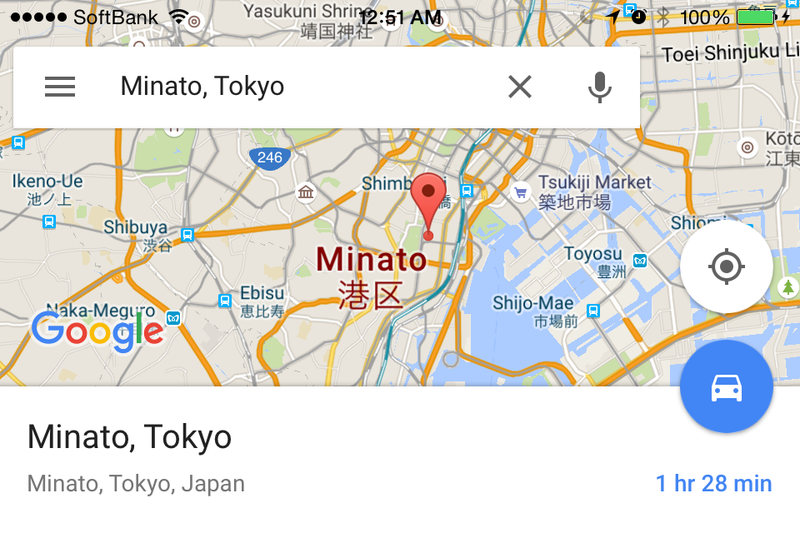This screenshot has height=533, width=800.
Task: View the 1 hr 28 min route
Action: (713, 484)
